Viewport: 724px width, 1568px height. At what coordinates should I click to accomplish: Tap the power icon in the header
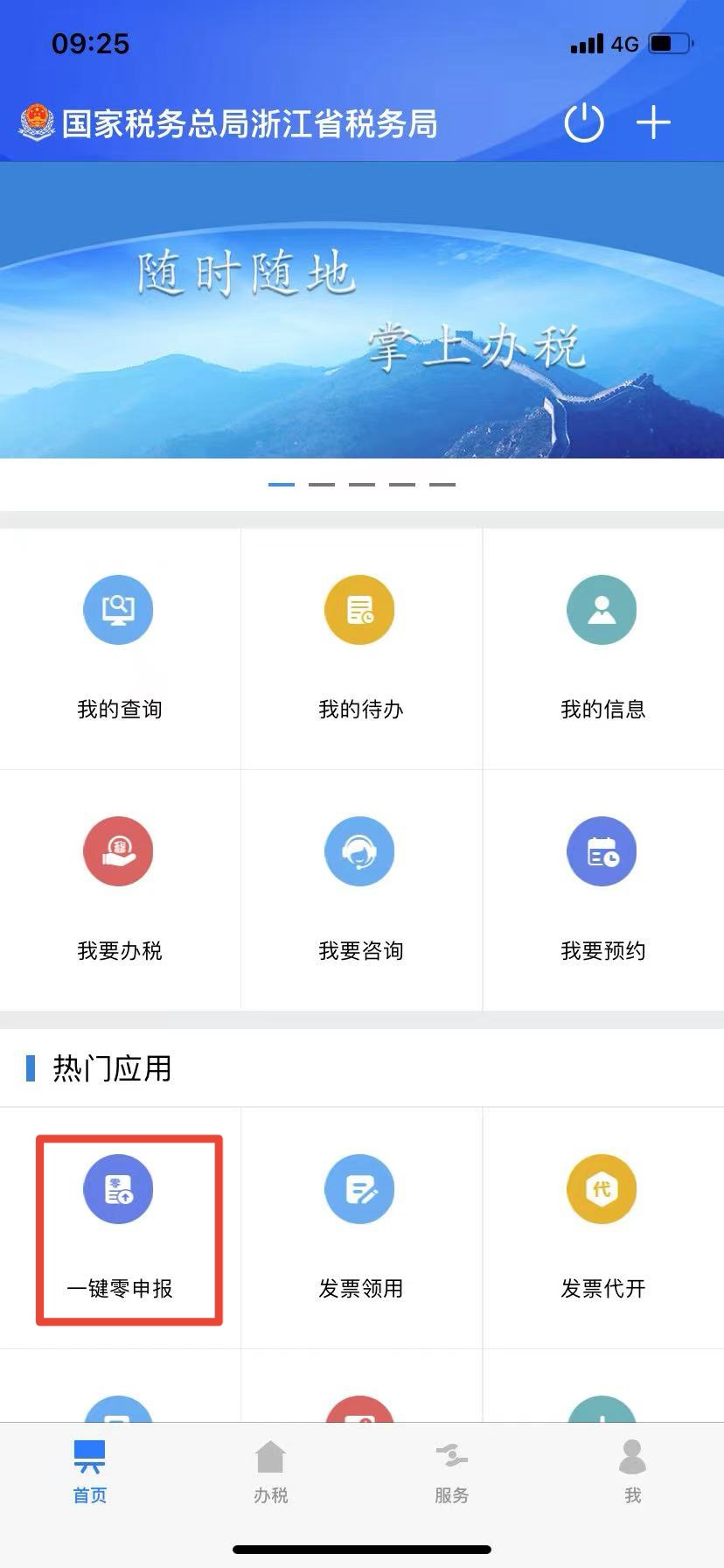point(584,122)
